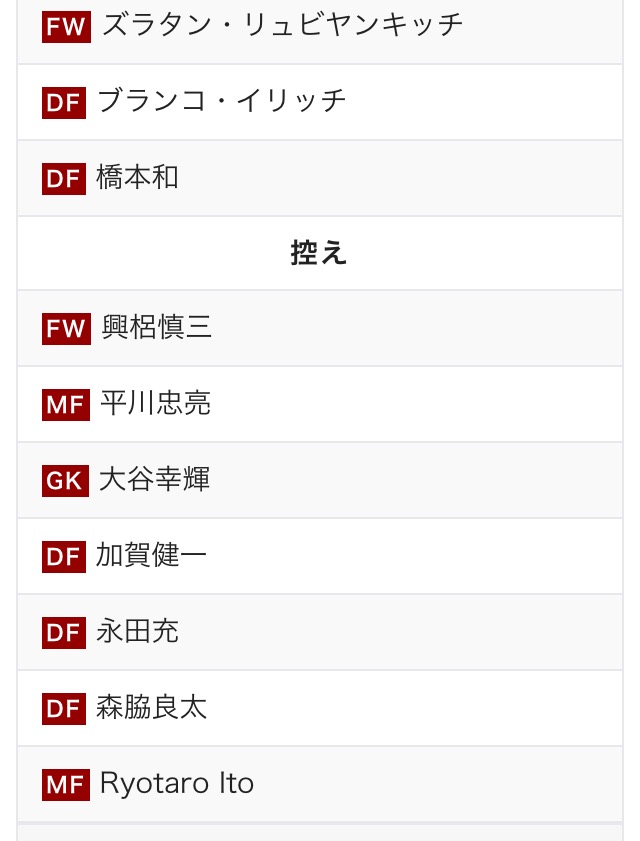Select 加賀健一 from the substitutes
Image resolution: width=640 pixels, height=841 pixels.
(152, 556)
